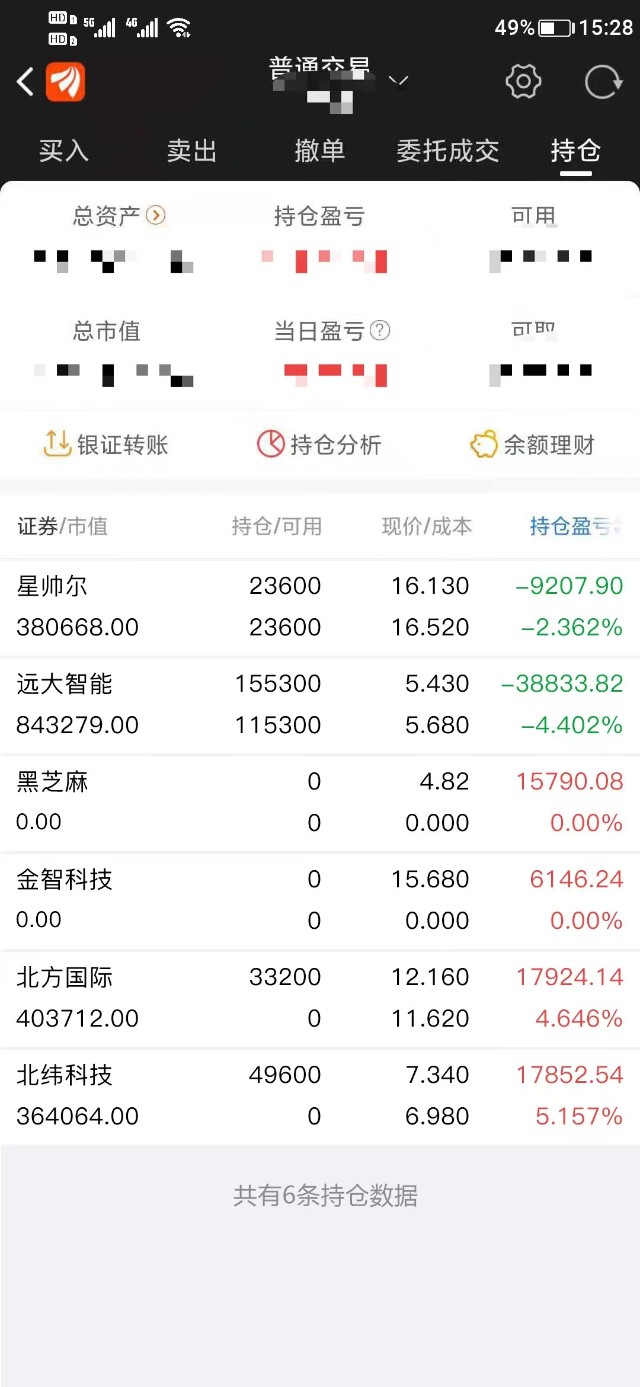Open the 星帅尔 position row

click(320, 606)
